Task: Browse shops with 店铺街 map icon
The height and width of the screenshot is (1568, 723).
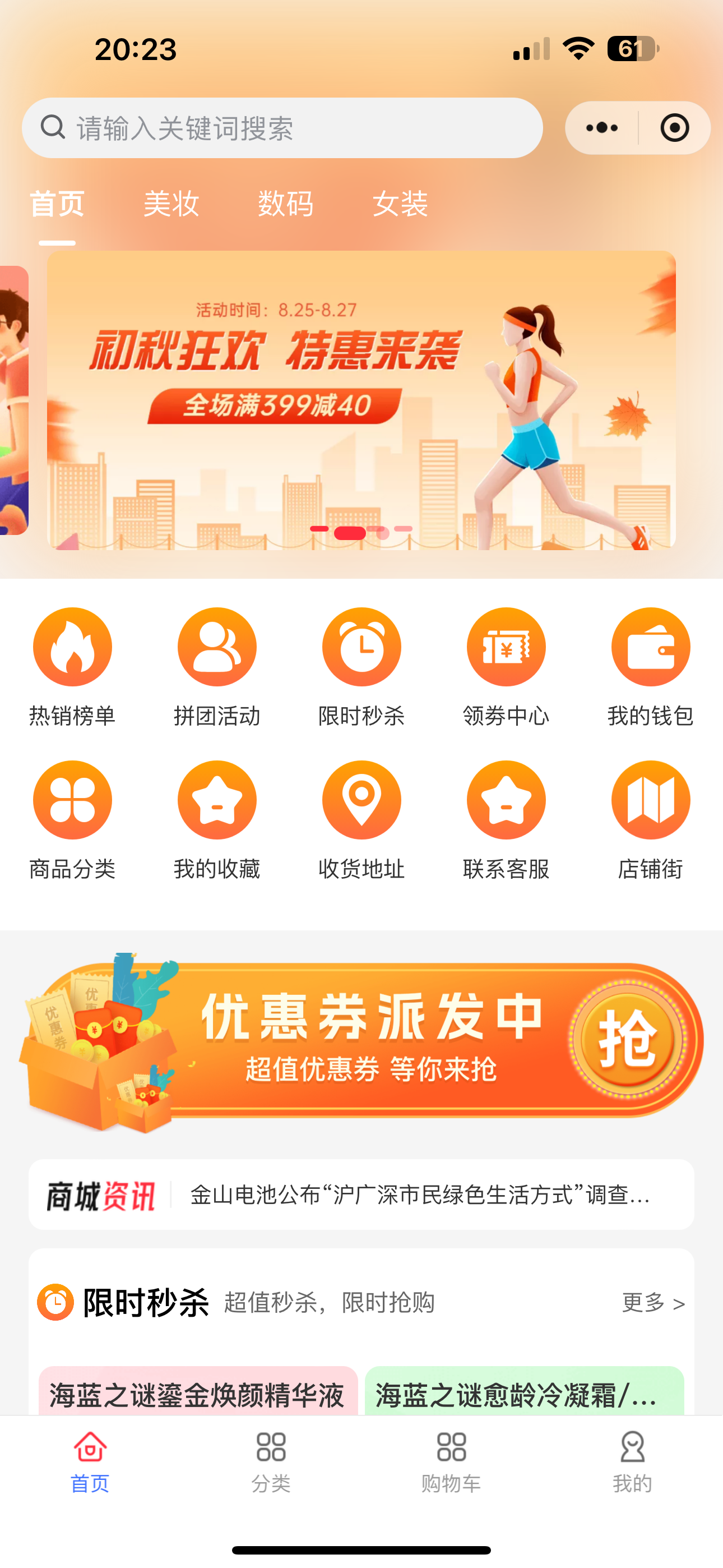Action: pos(650,800)
